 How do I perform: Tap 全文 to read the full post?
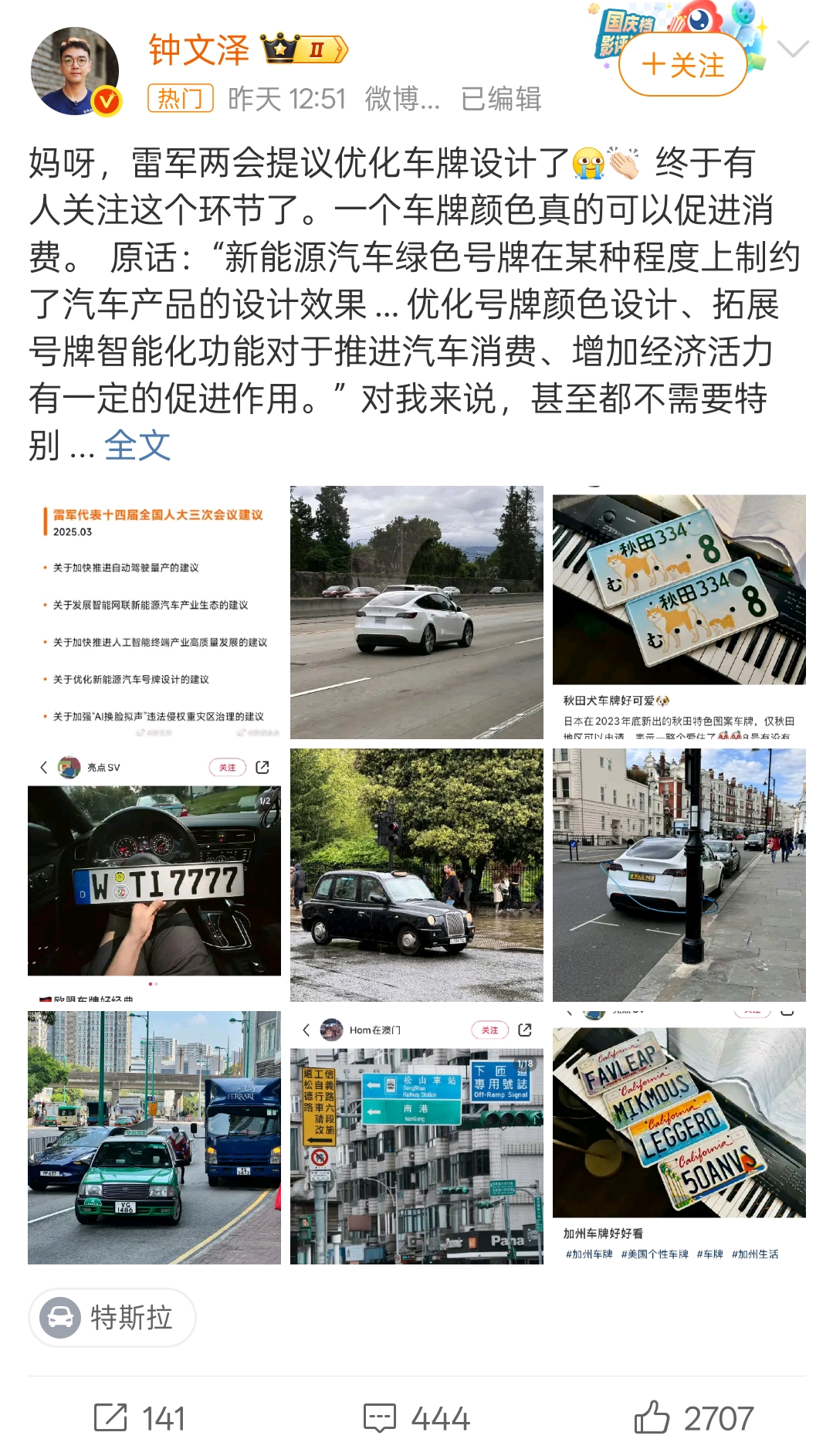(137, 446)
